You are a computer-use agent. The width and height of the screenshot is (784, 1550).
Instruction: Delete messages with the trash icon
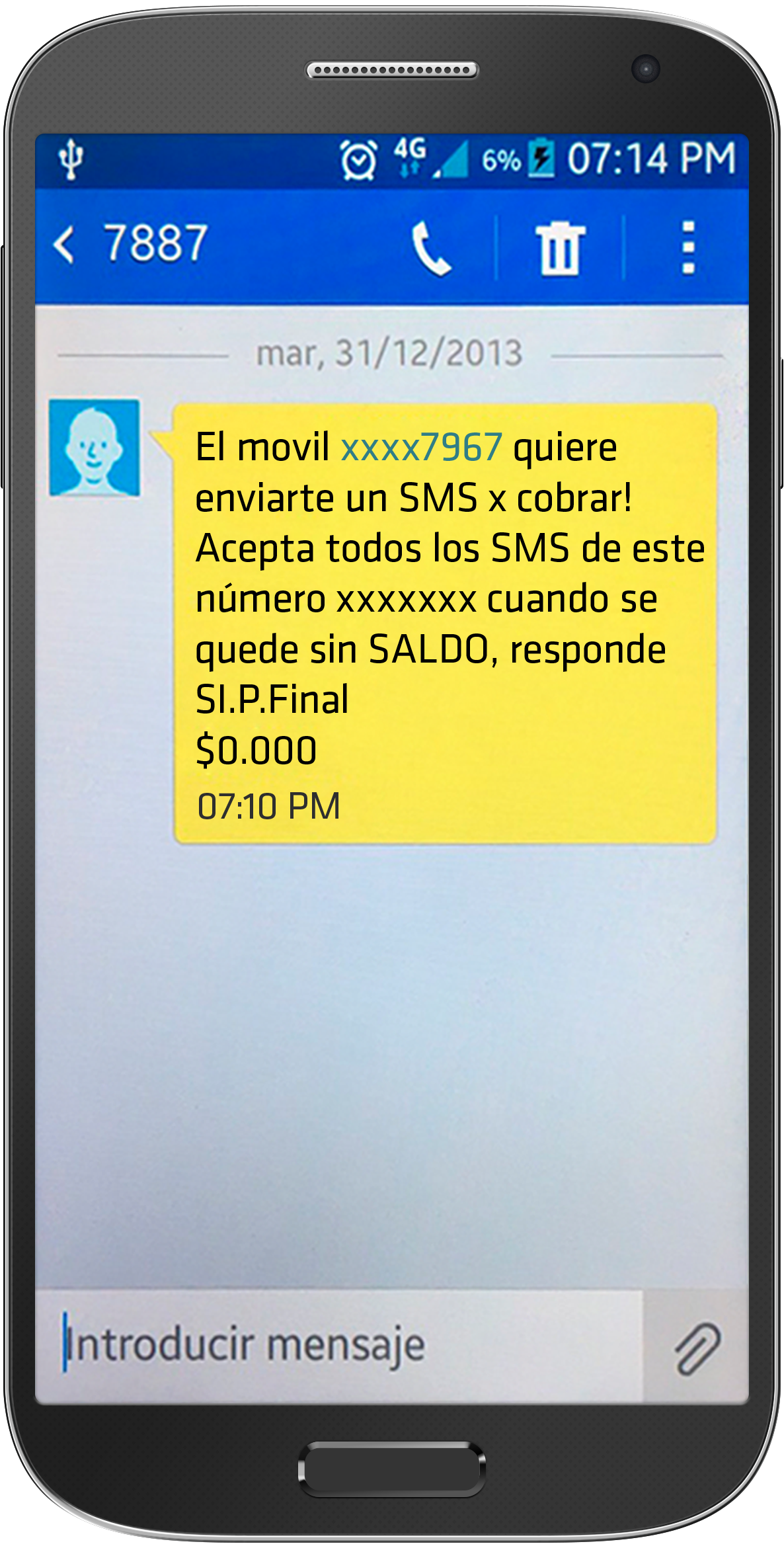[x=560, y=248]
